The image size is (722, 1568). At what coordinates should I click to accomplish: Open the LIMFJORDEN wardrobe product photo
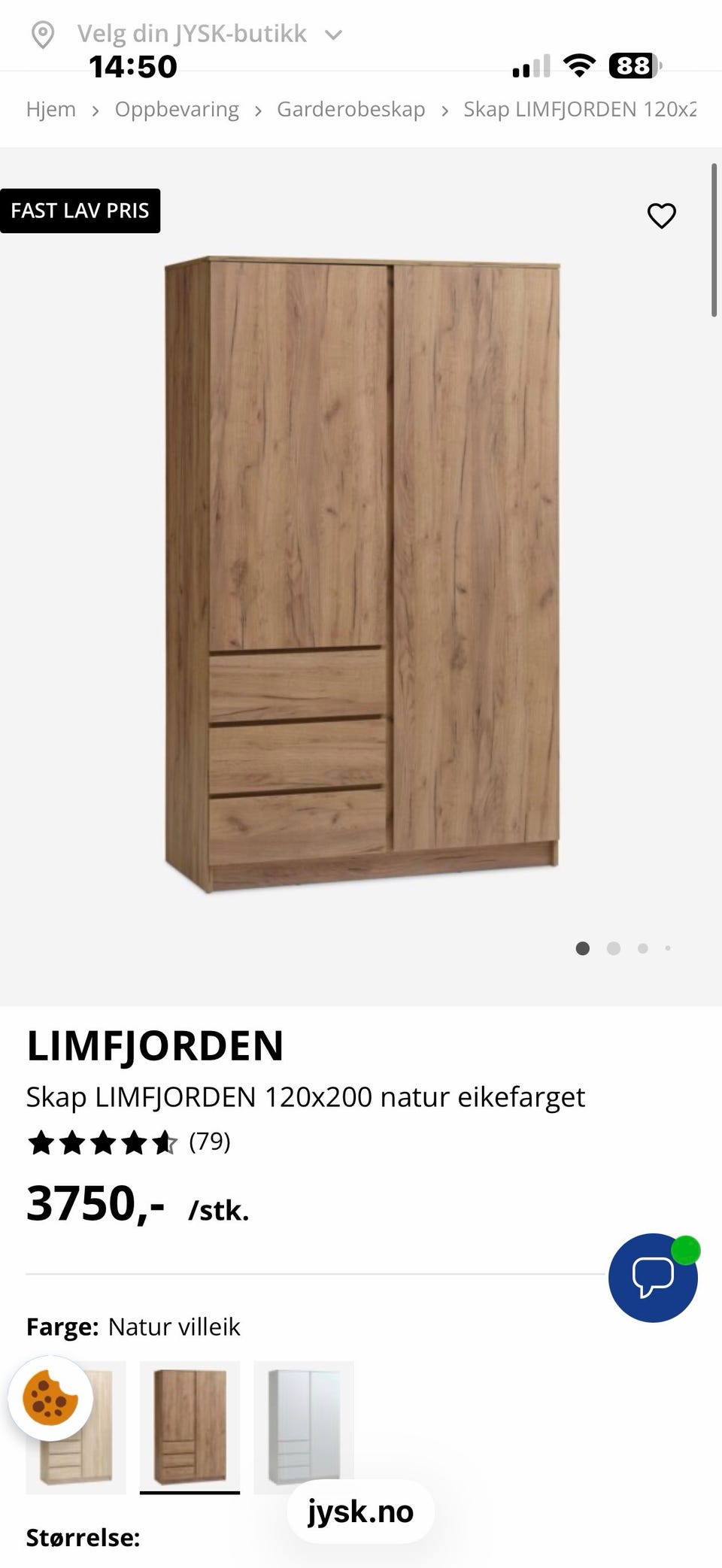pos(362,575)
